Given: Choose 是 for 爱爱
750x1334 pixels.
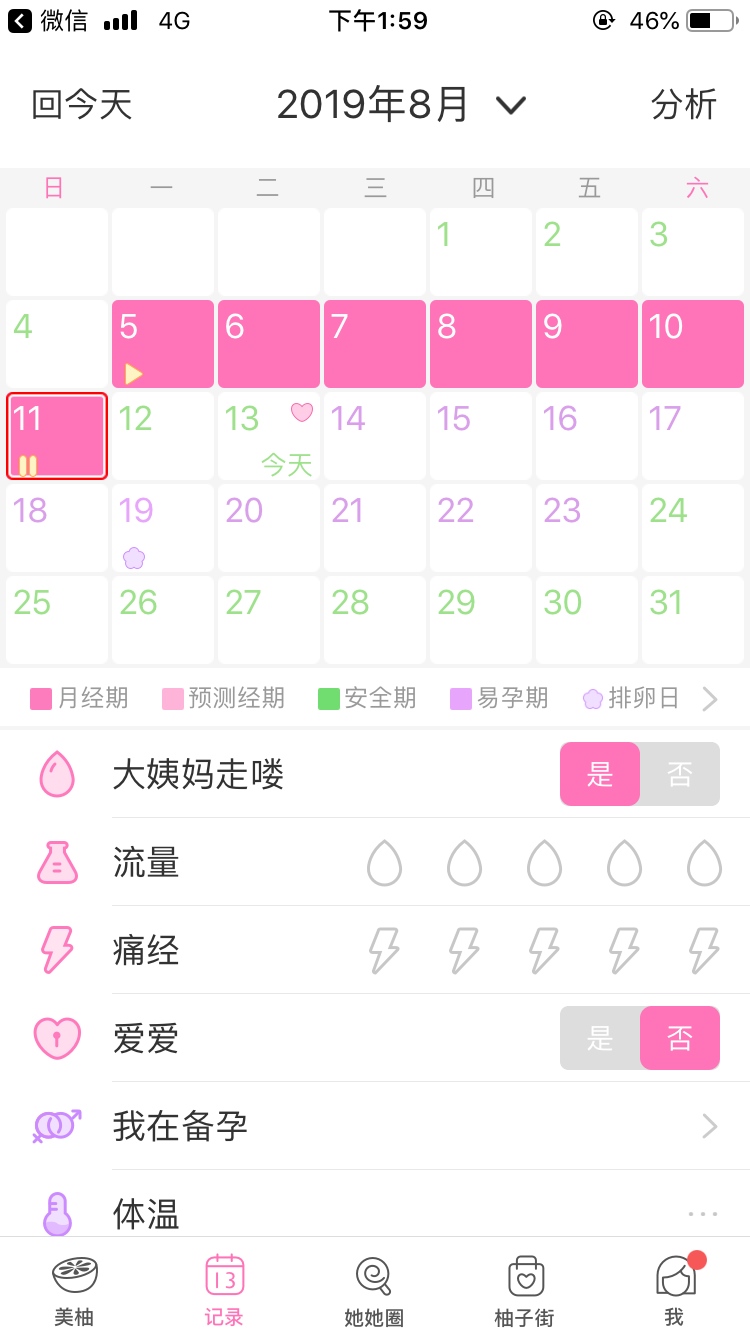Looking at the screenshot, I should tap(600, 1038).
